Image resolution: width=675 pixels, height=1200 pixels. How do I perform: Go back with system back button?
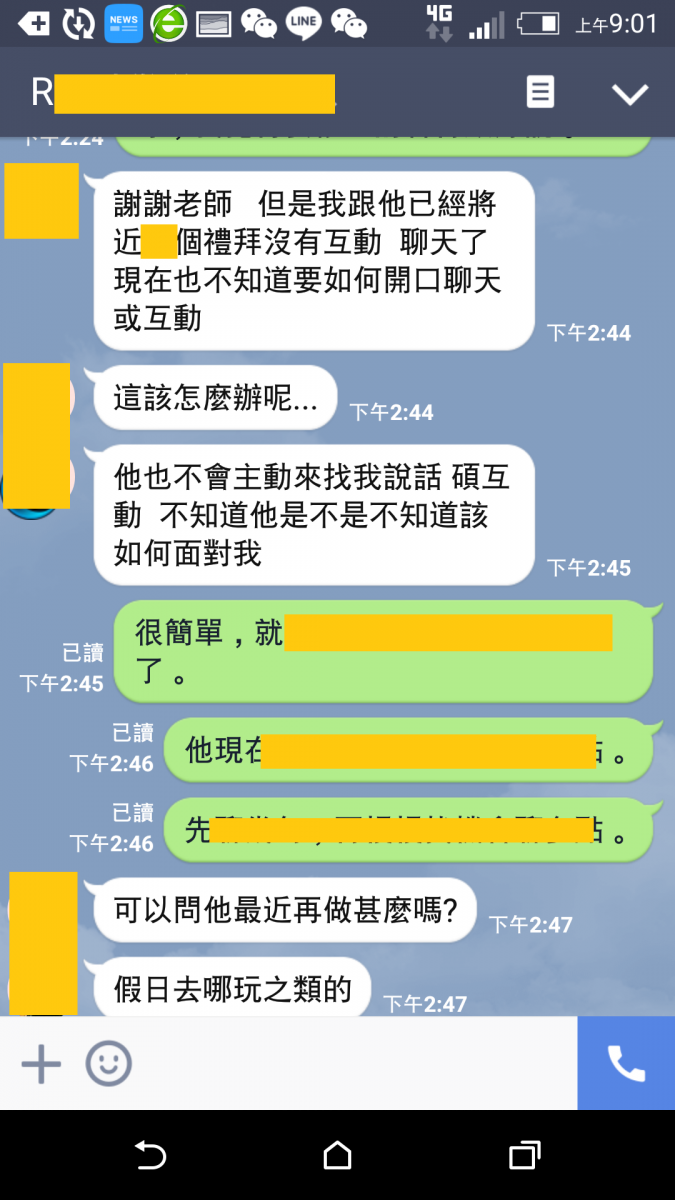150,1156
